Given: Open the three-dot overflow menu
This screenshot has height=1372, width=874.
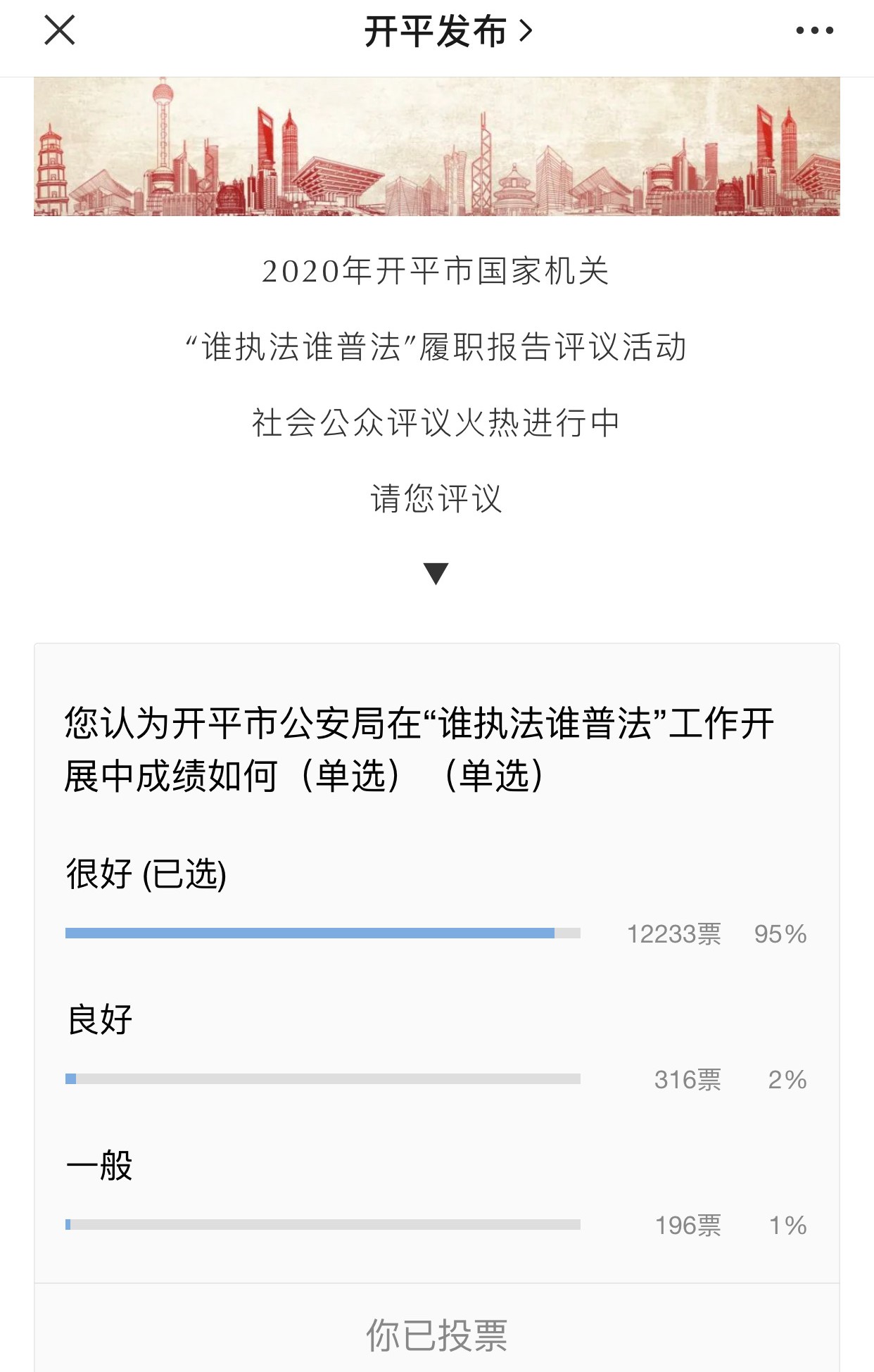Looking at the screenshot, I should [814, 31].
